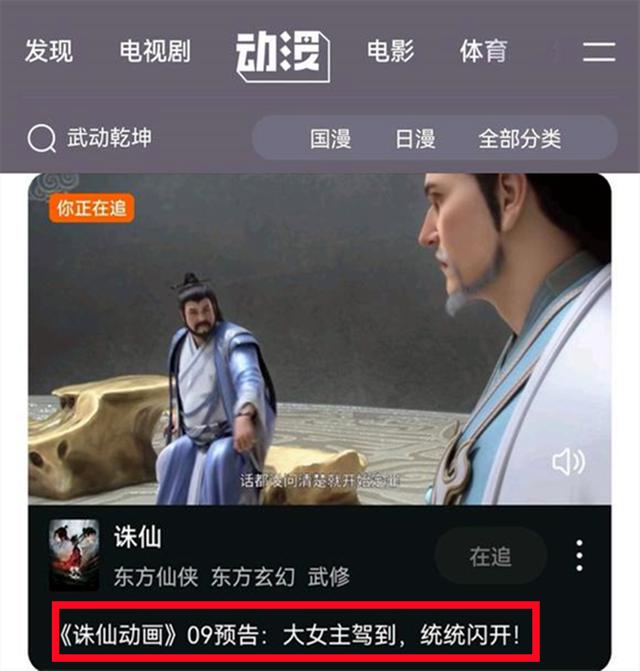Switch to the 发现 tab
Screen dimensions: 640x671
click(x=48, y=52)
